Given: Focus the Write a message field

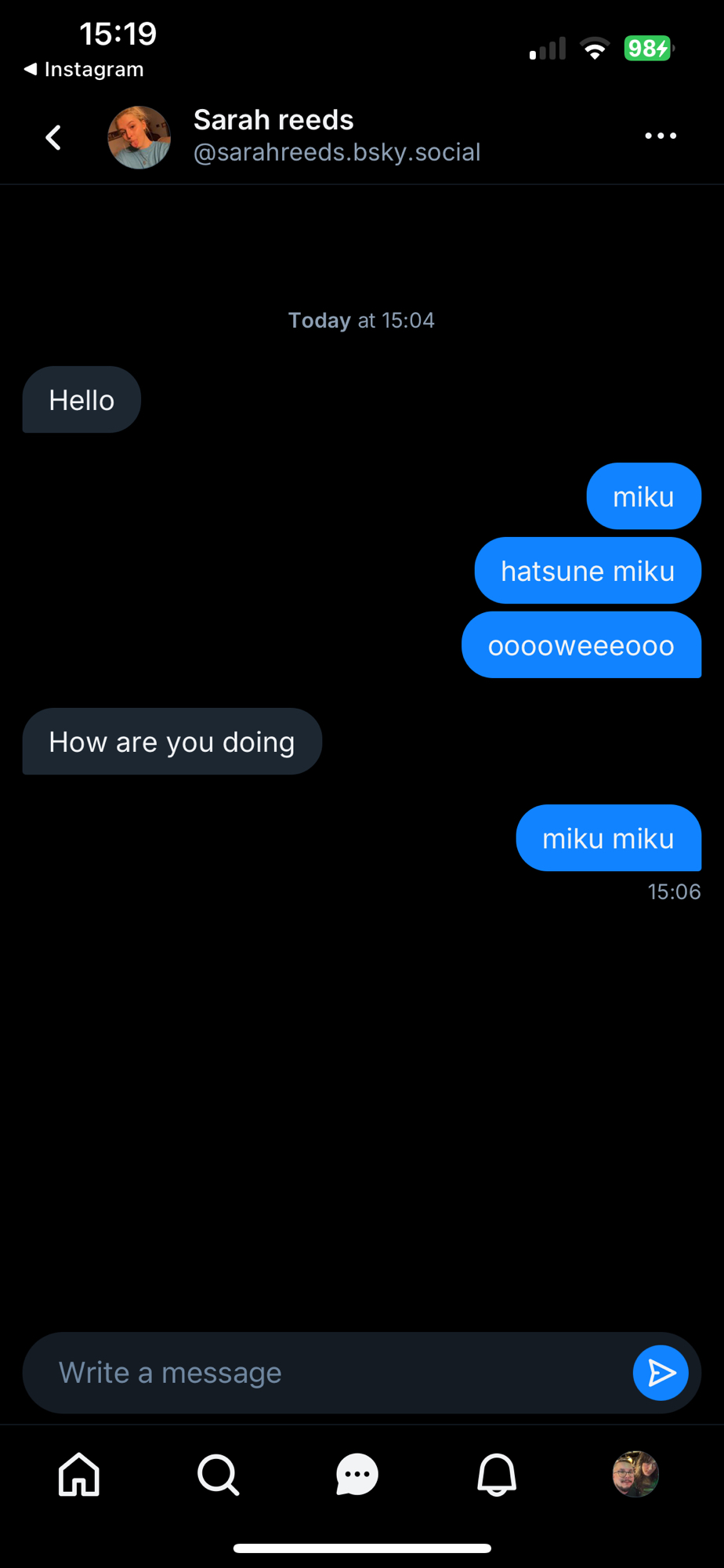Looking at the screenshot, I should [329, 1373].
